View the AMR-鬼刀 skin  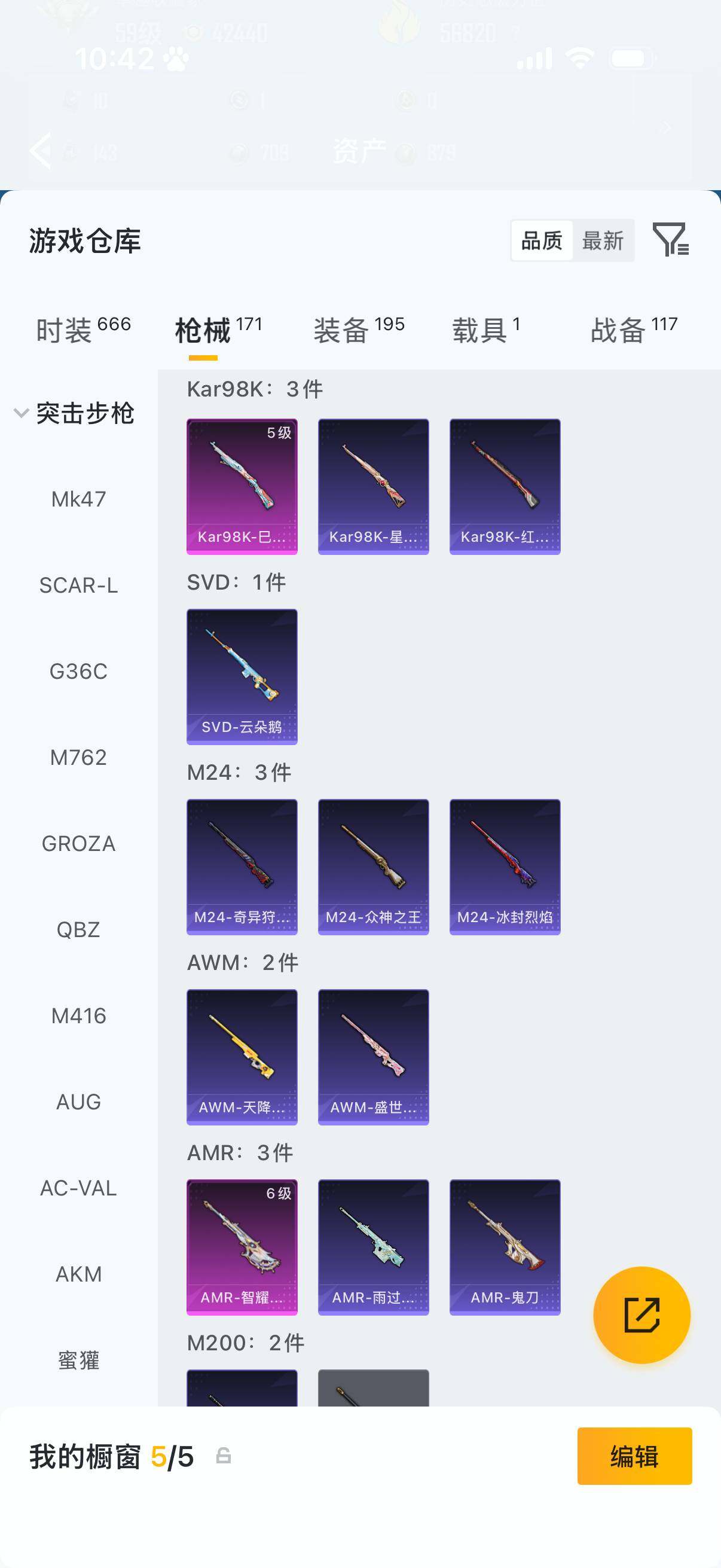click(505, 1247)
